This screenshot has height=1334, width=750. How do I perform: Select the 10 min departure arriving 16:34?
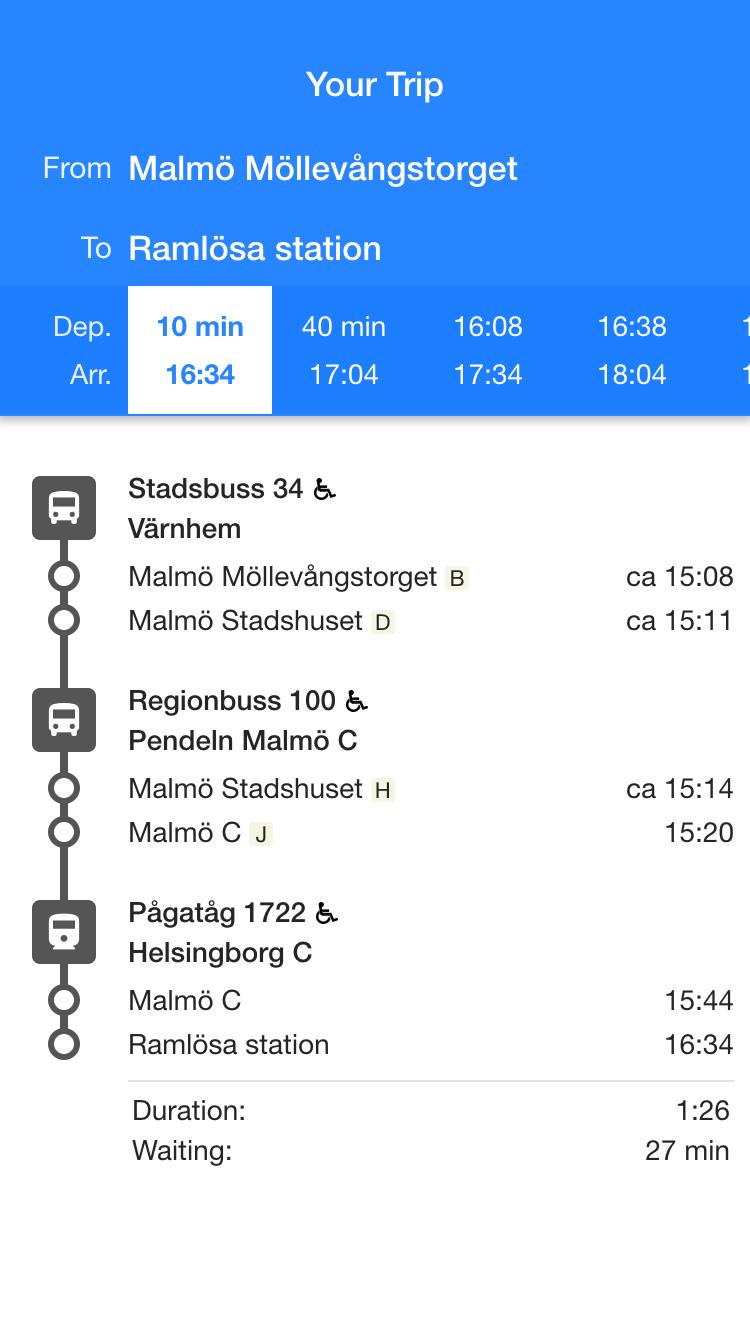coord(200,350)
